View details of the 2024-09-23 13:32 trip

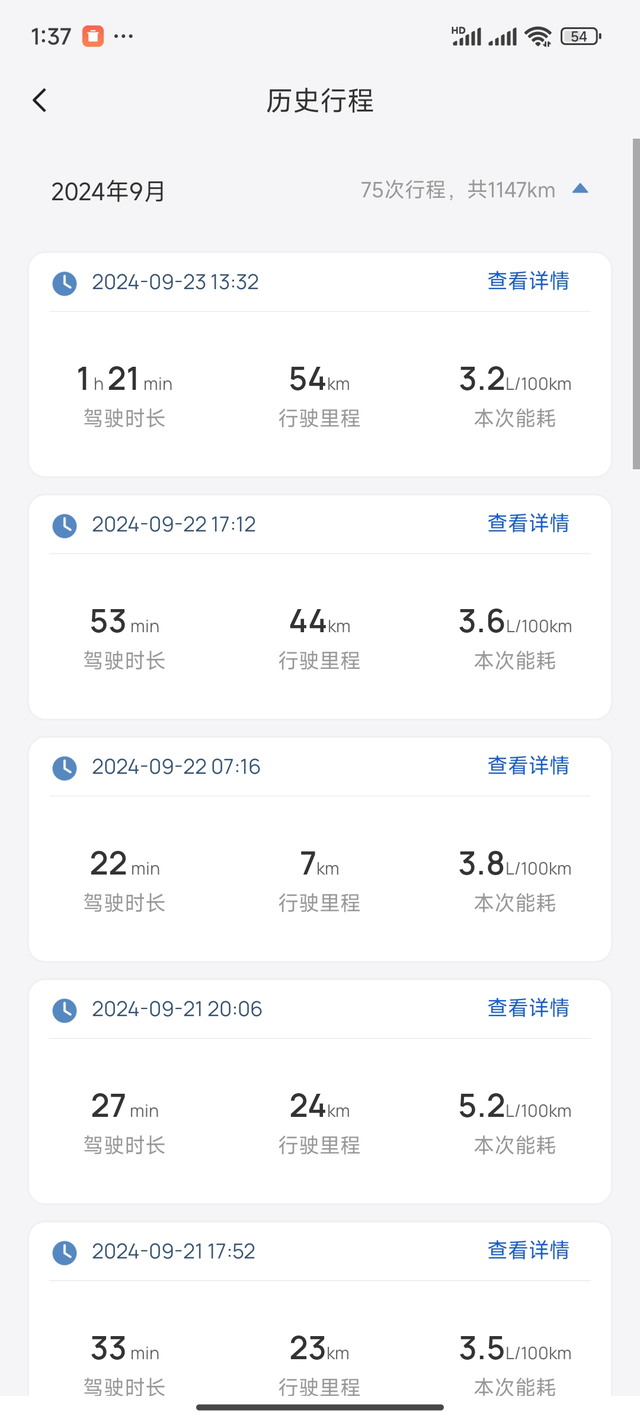tap(528, 282)
